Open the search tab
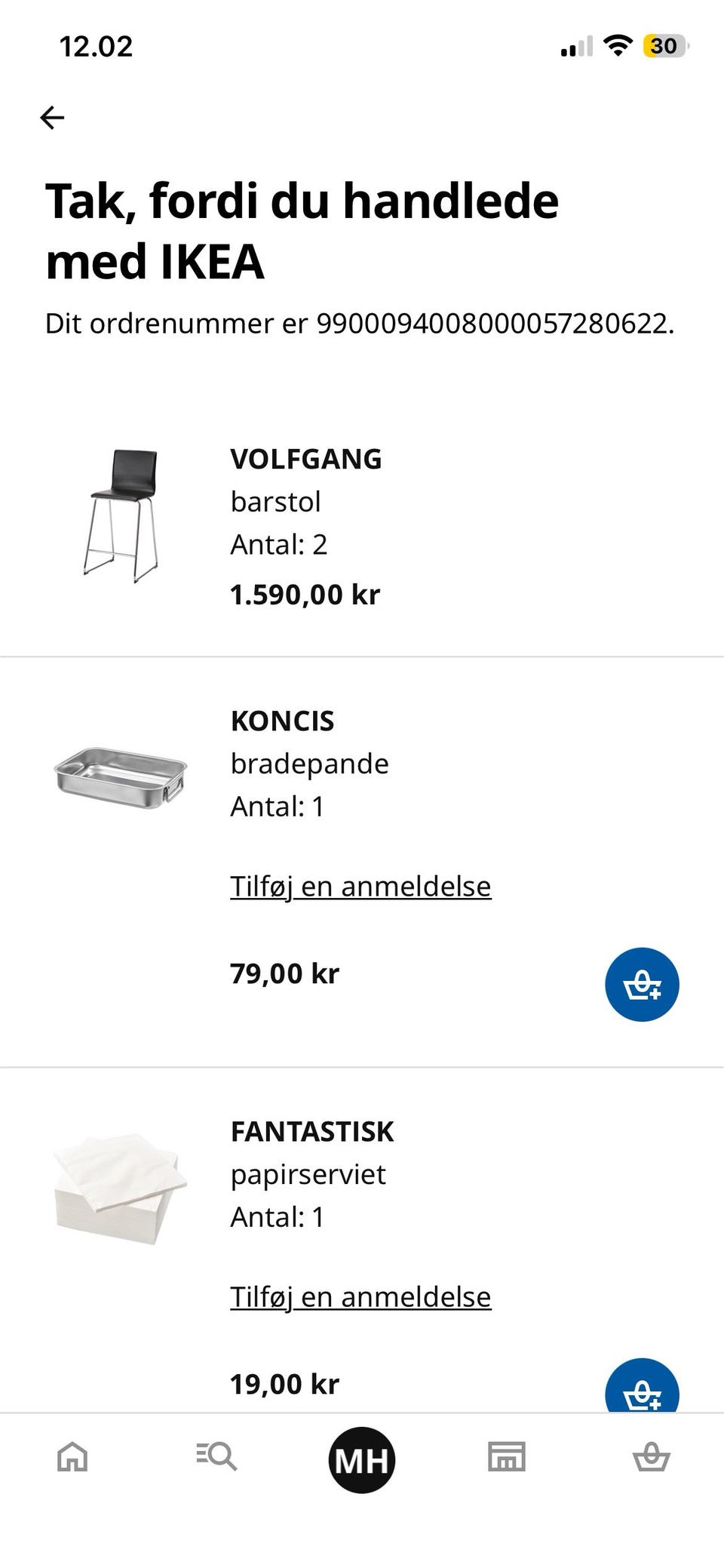 click(217, 1456)
